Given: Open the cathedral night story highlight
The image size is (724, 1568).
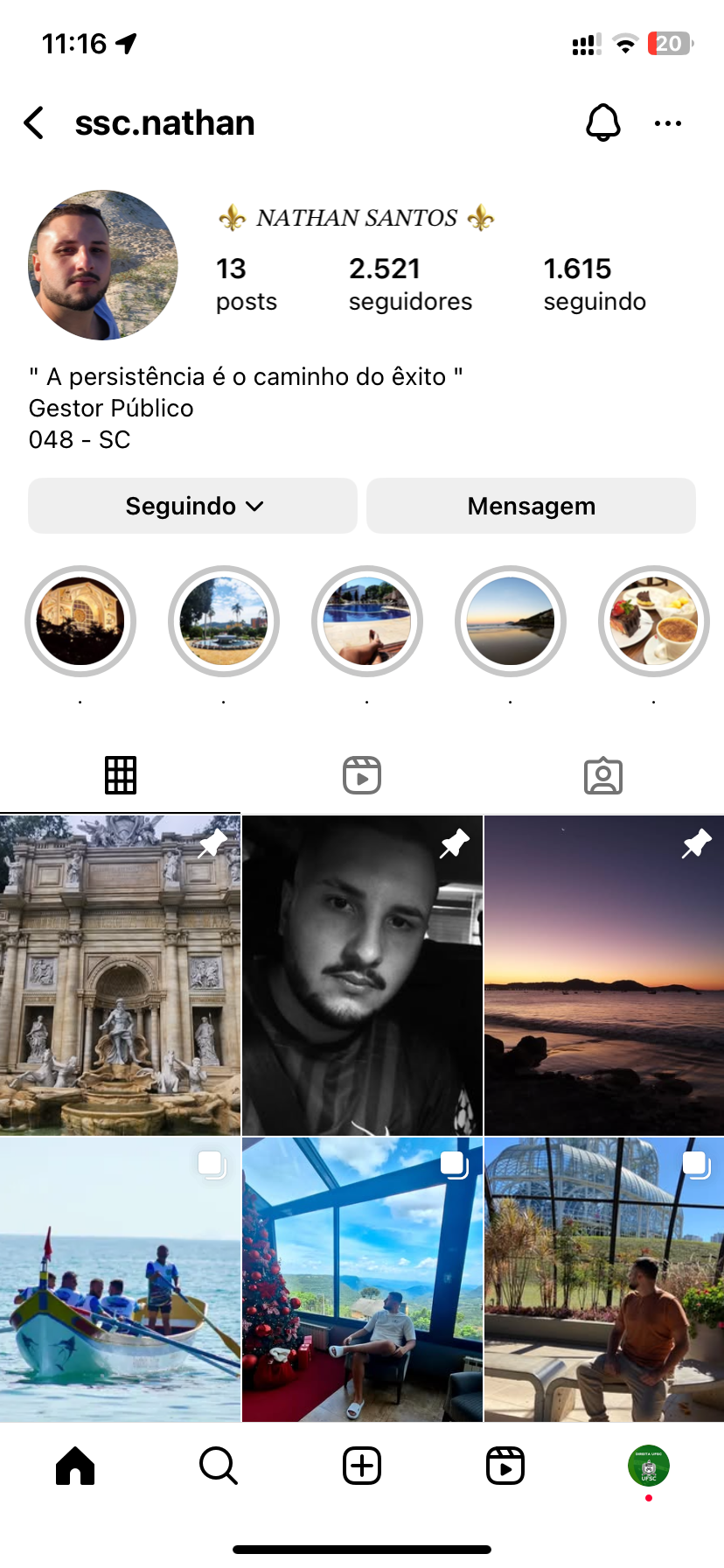Looking at the screenshot, I should pos(80,621).
